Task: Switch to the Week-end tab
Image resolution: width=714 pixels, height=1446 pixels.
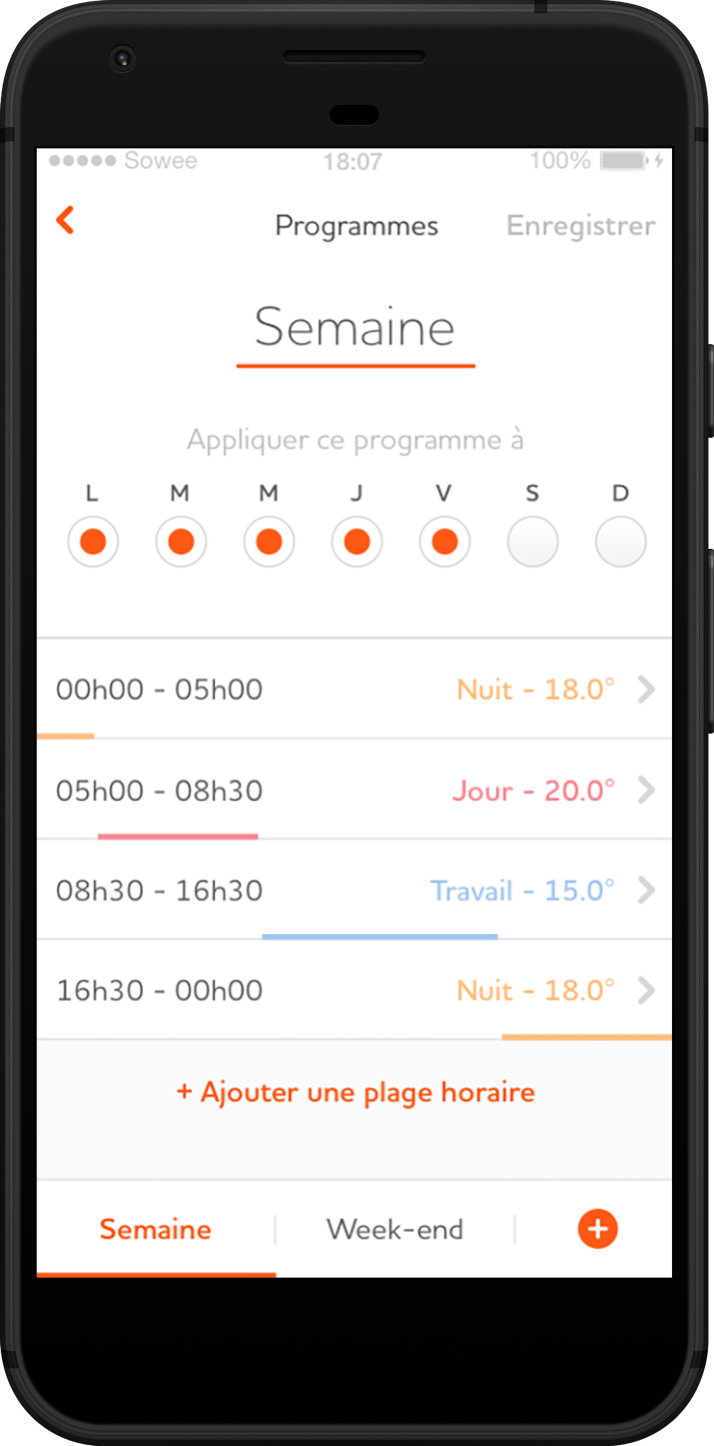Action: coord(395,1229)
